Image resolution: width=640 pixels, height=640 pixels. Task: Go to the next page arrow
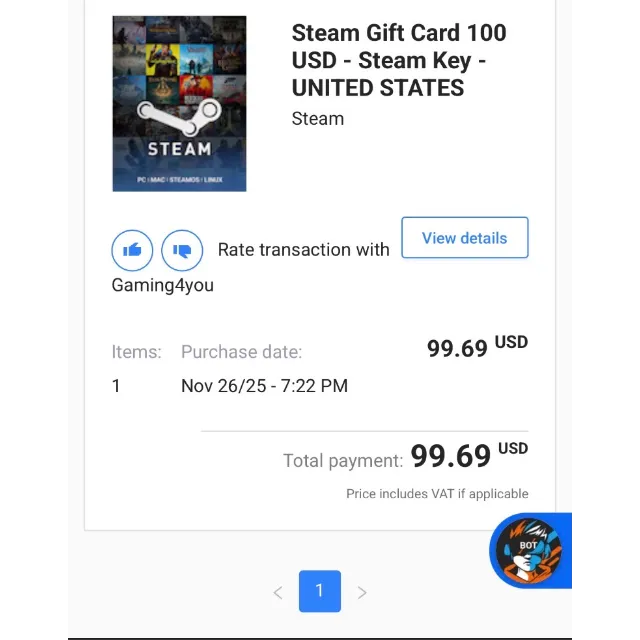pos(362,592)
